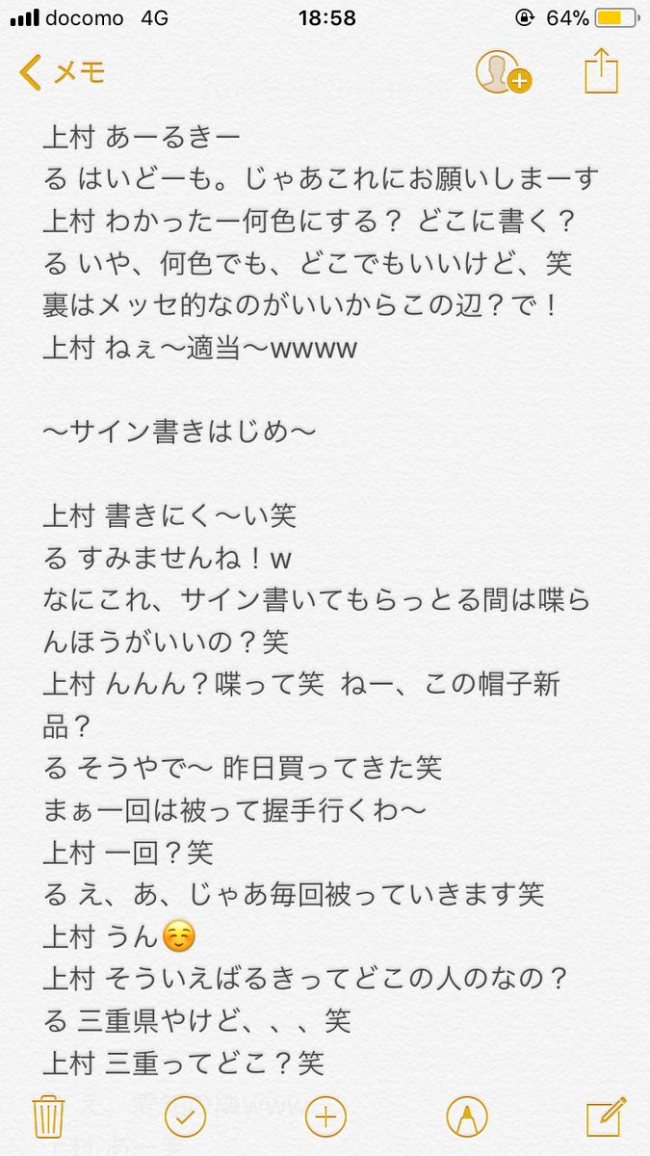Add people to this note
The height and width of the screenshot is (1156, 650).
tap(503, 72)
